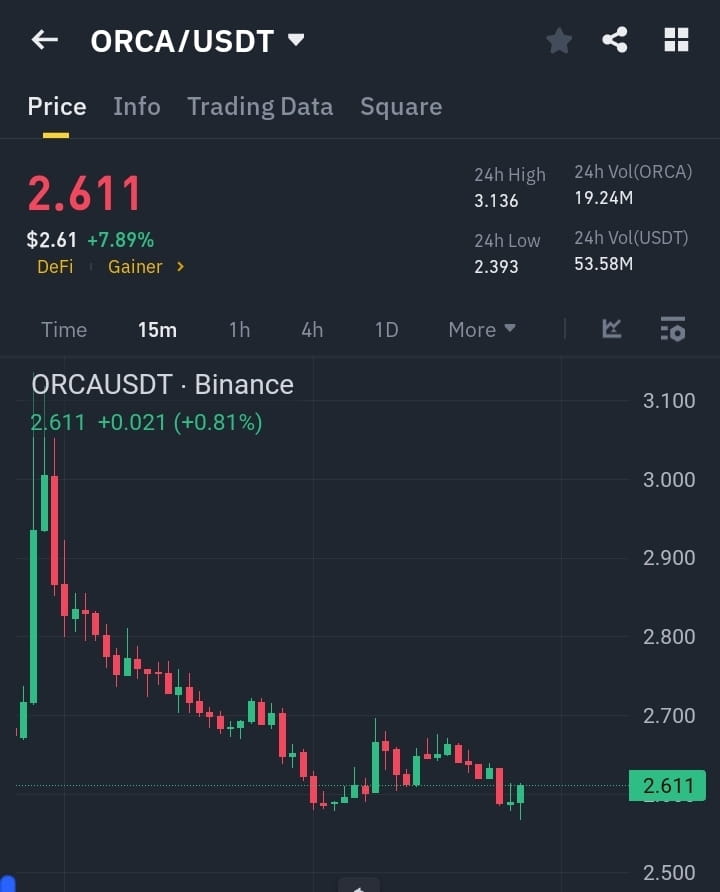The height and width of the screenshot is (892, 720).
Task: Switch chart style with the line chart icon
Action: coord(611,329)
